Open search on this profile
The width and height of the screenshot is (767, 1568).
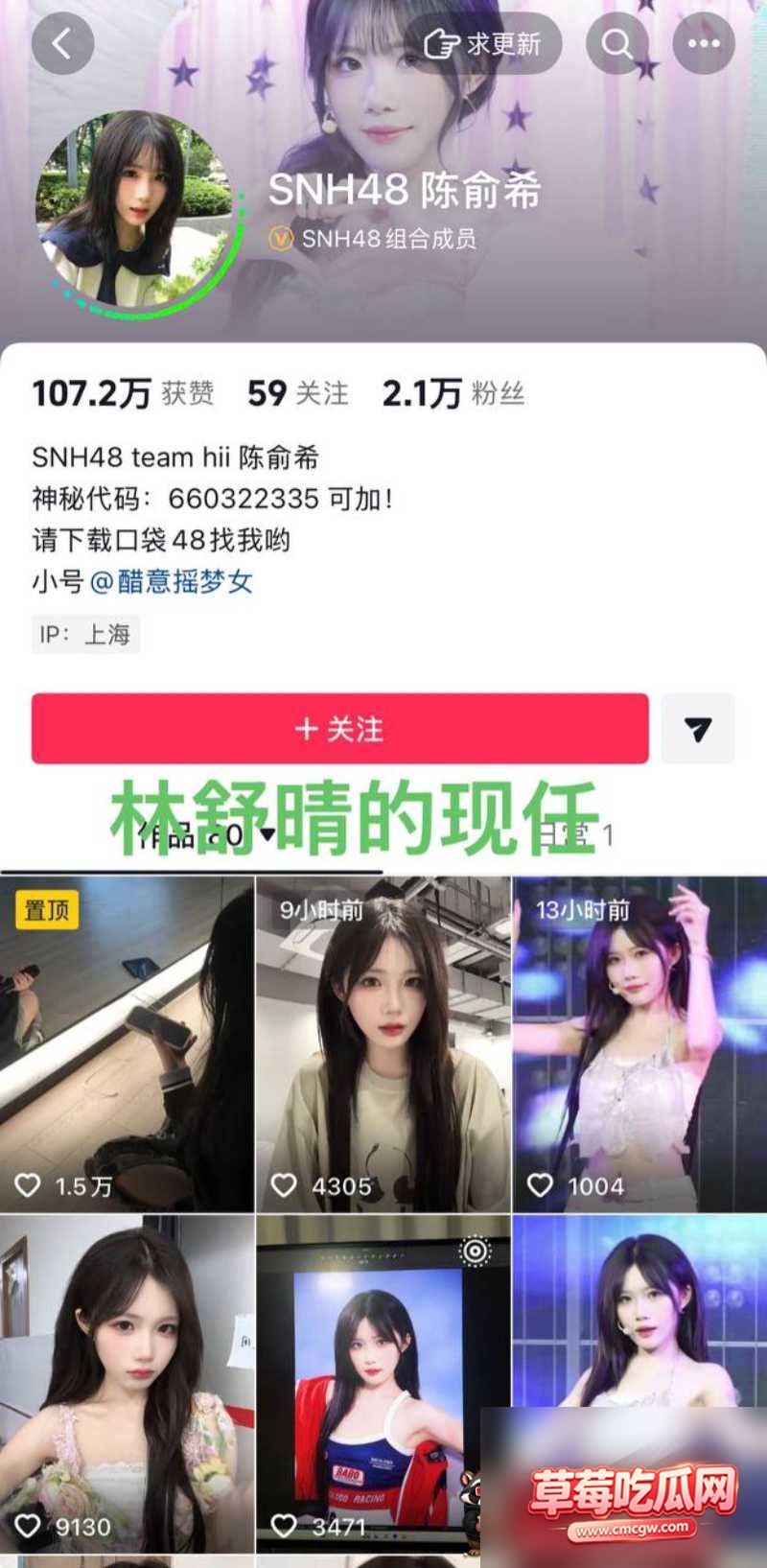(x=616, y=43)
